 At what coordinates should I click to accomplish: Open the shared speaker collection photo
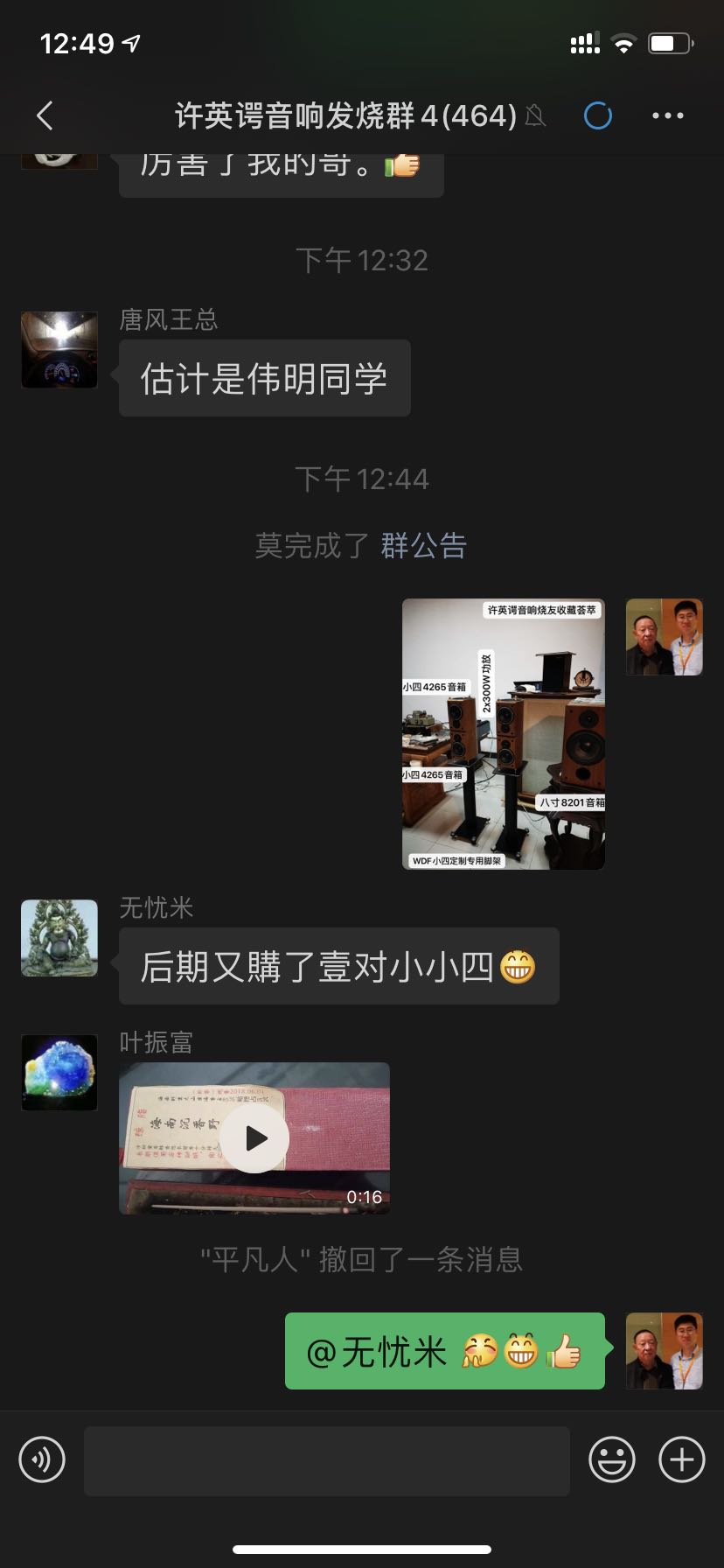click(x=504, y=734)
